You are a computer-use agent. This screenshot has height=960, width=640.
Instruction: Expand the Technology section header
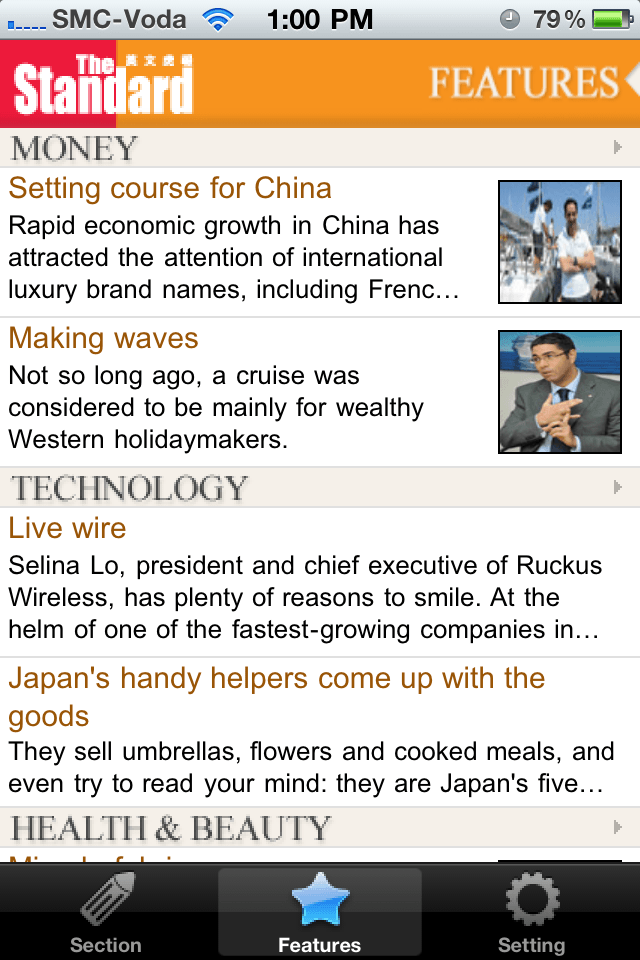[320, 488]
